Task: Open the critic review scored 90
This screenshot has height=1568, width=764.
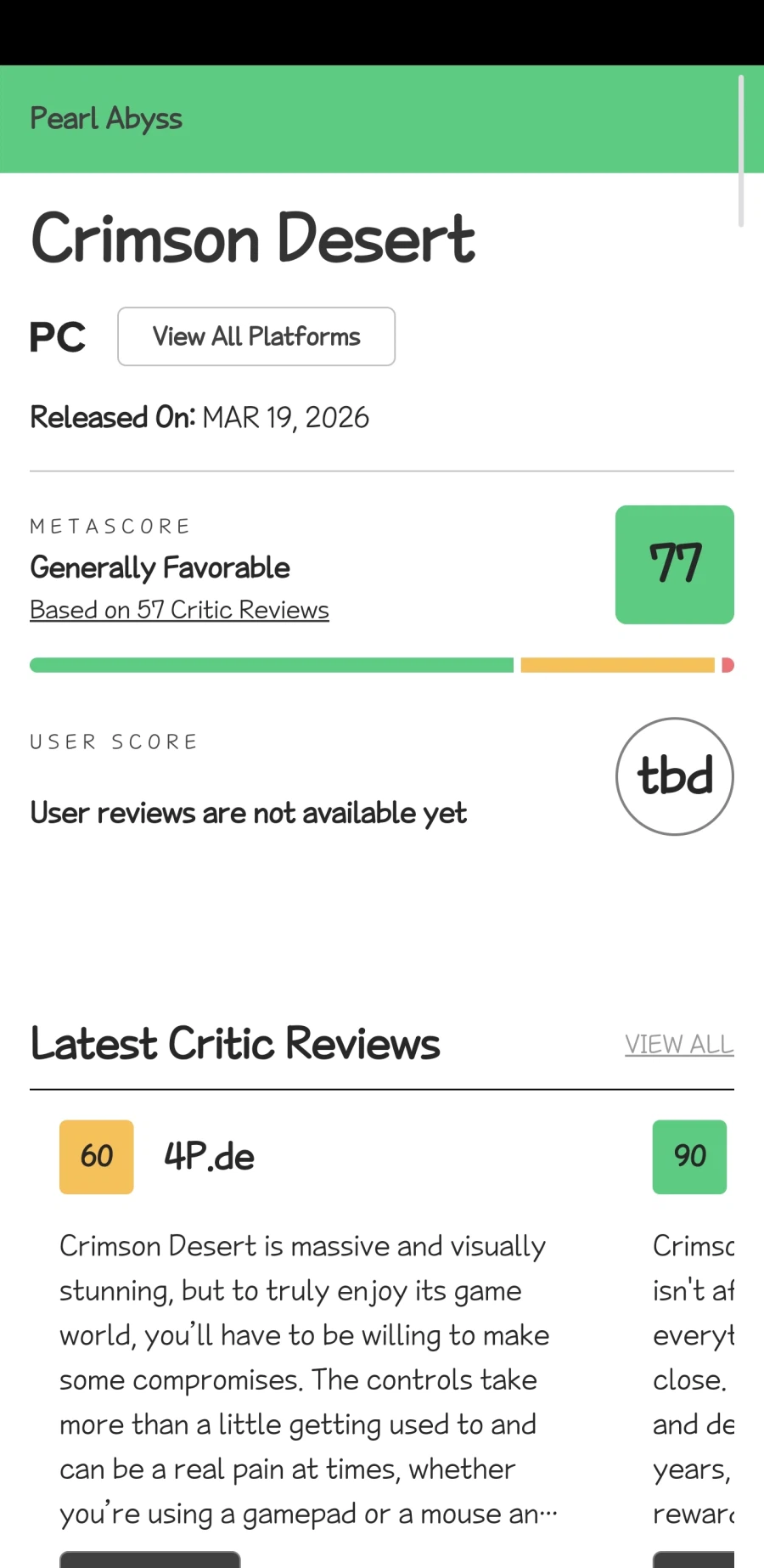Action: 689,1157
